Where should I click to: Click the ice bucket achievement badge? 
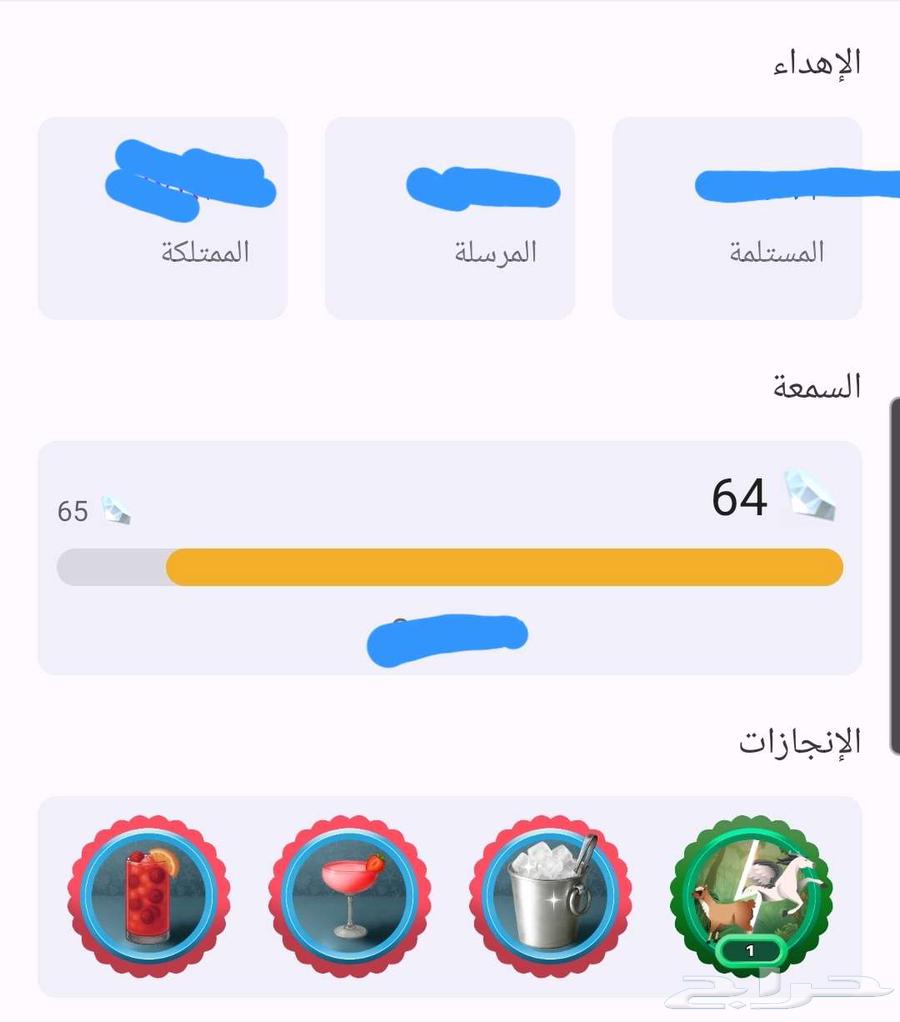548,897
